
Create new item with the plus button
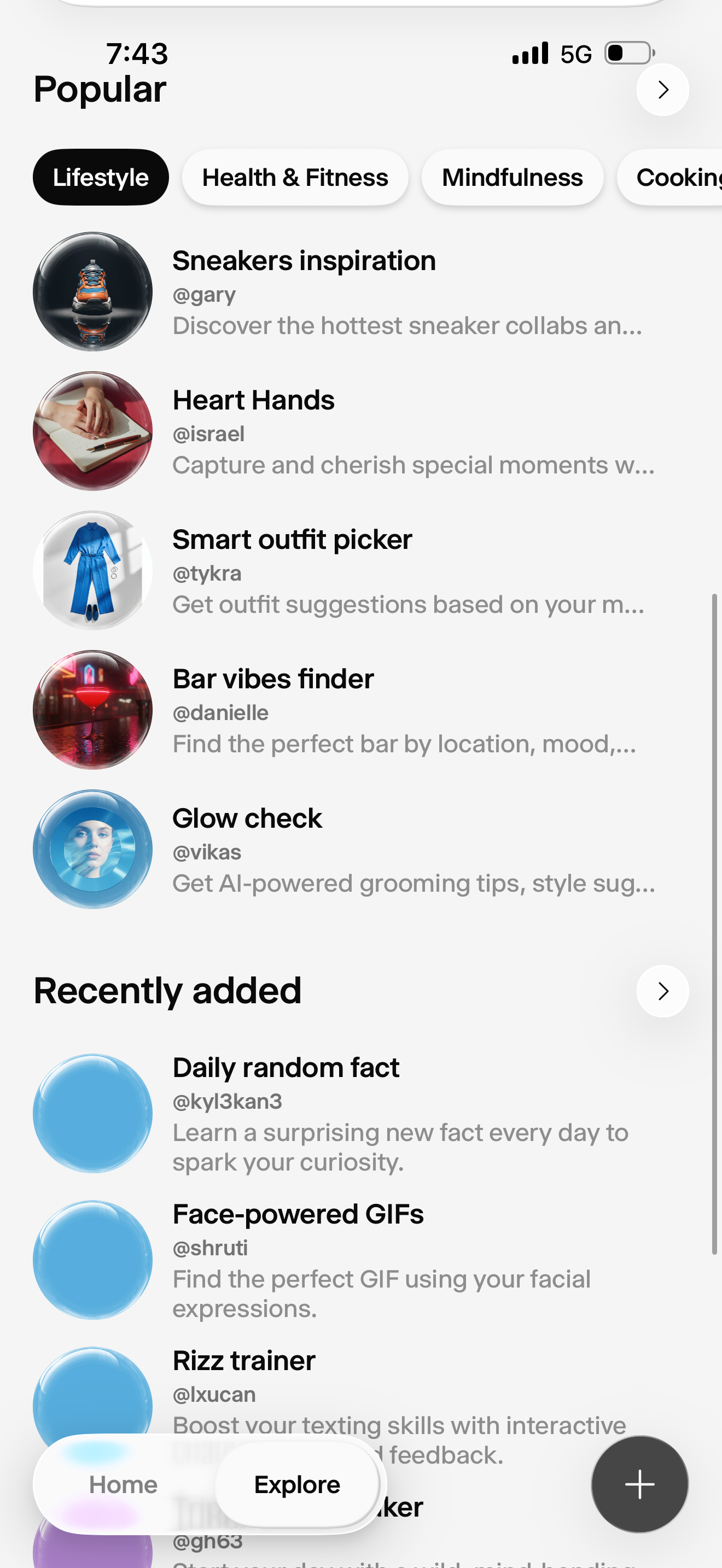point(639,1483)
